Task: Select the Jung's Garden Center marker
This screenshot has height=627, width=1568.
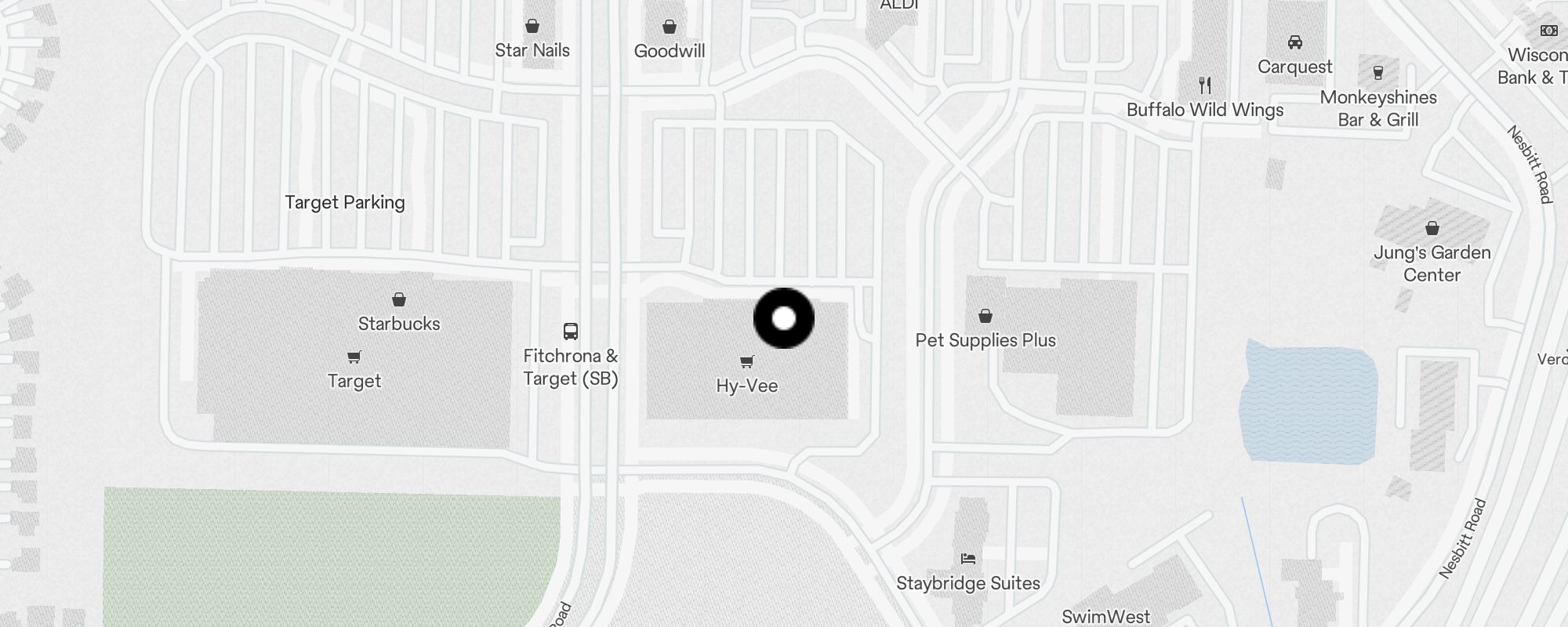Action: pos(1432,229)
